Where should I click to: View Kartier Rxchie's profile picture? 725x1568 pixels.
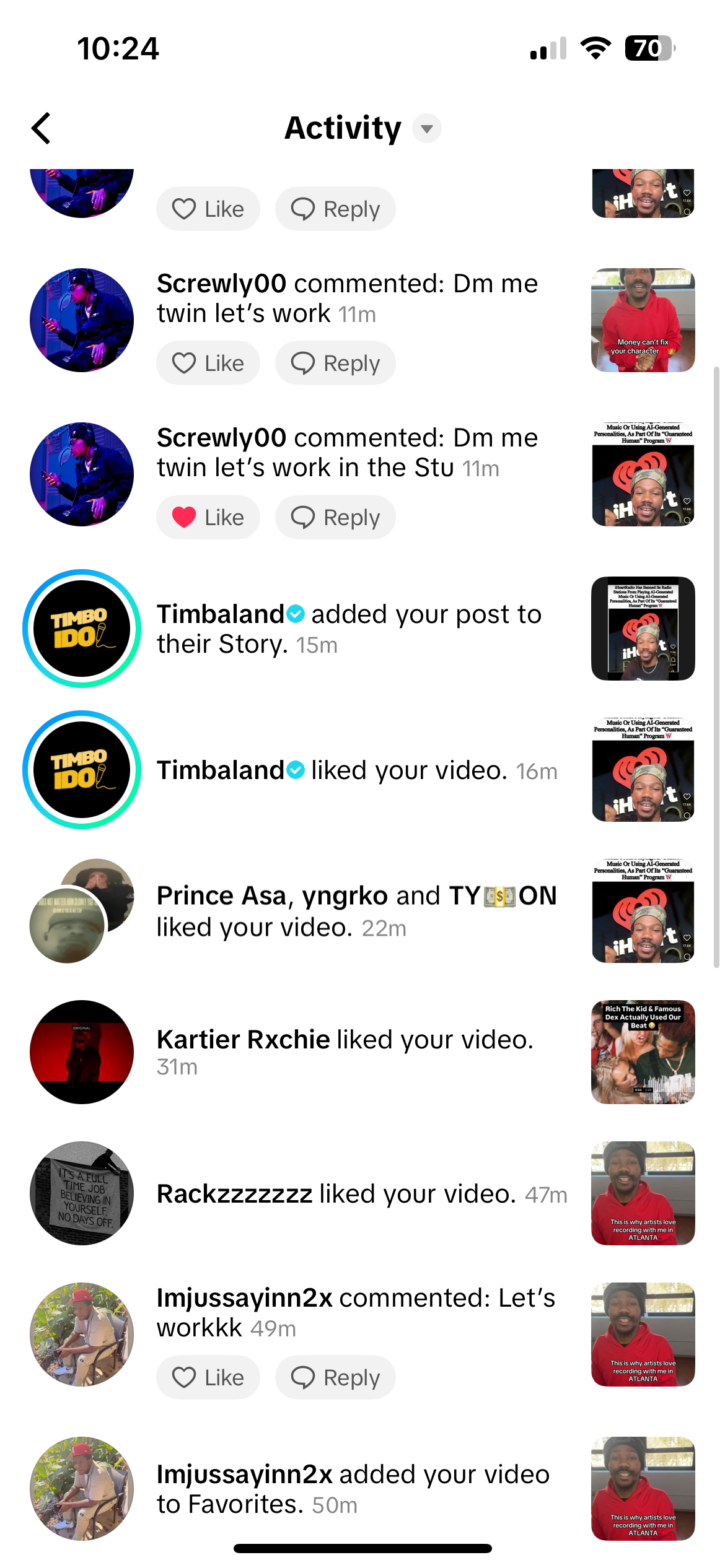coord(82,1052)
